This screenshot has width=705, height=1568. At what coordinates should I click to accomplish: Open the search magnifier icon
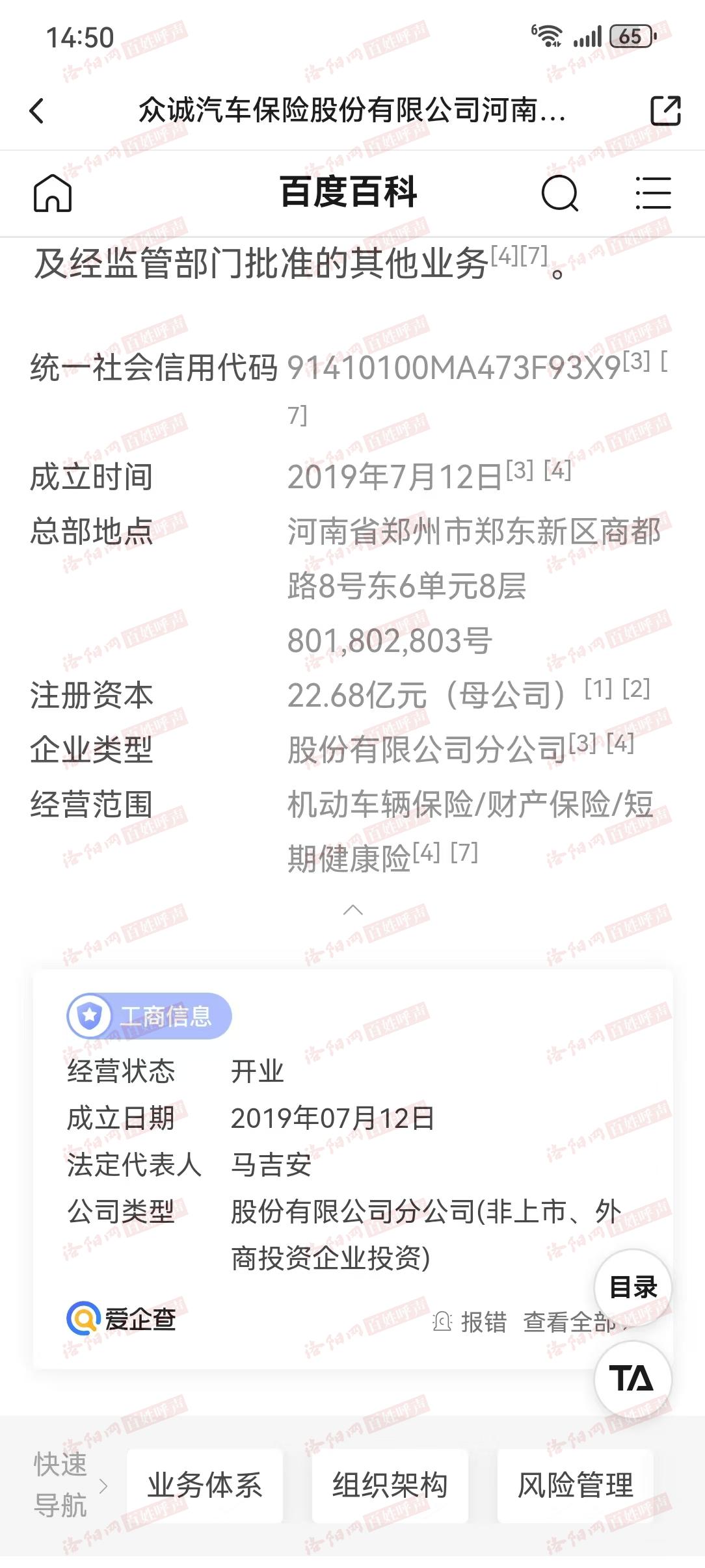[x=560, y=193]
